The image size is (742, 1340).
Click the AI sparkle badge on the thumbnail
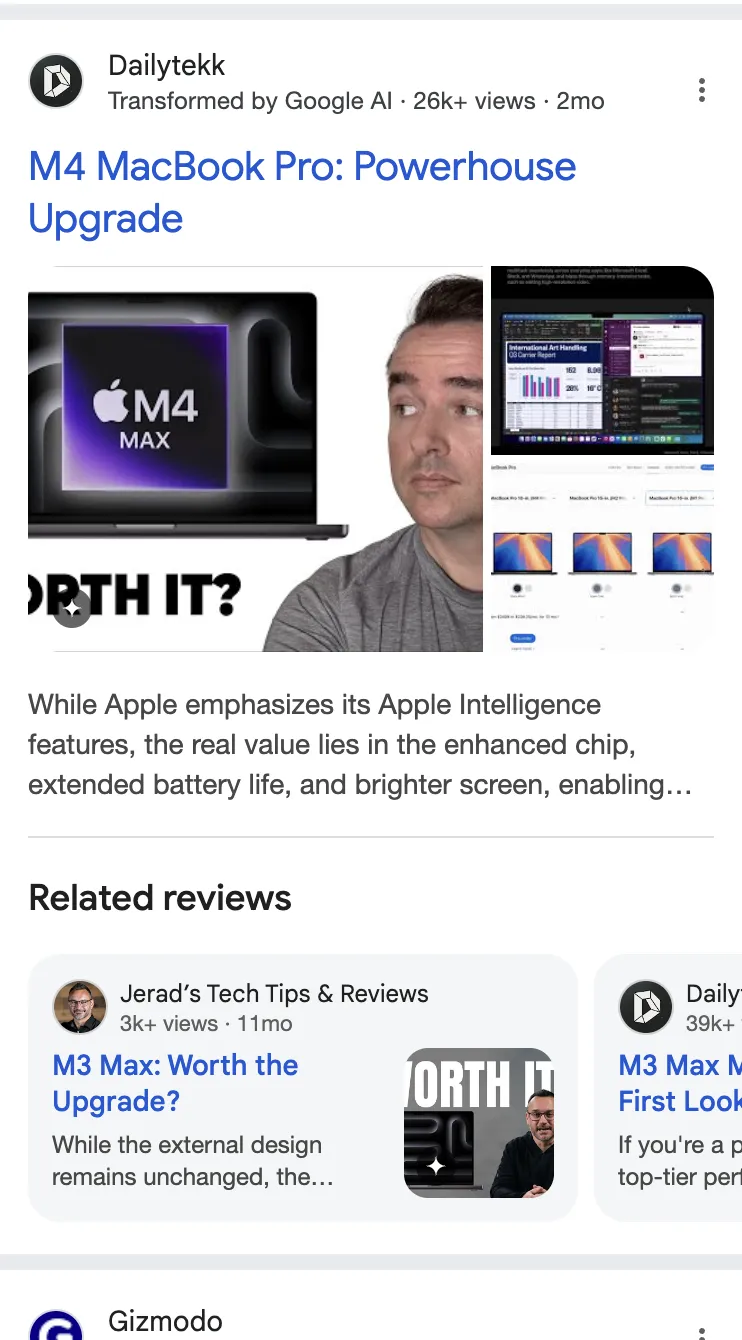(x=71, y=607)
